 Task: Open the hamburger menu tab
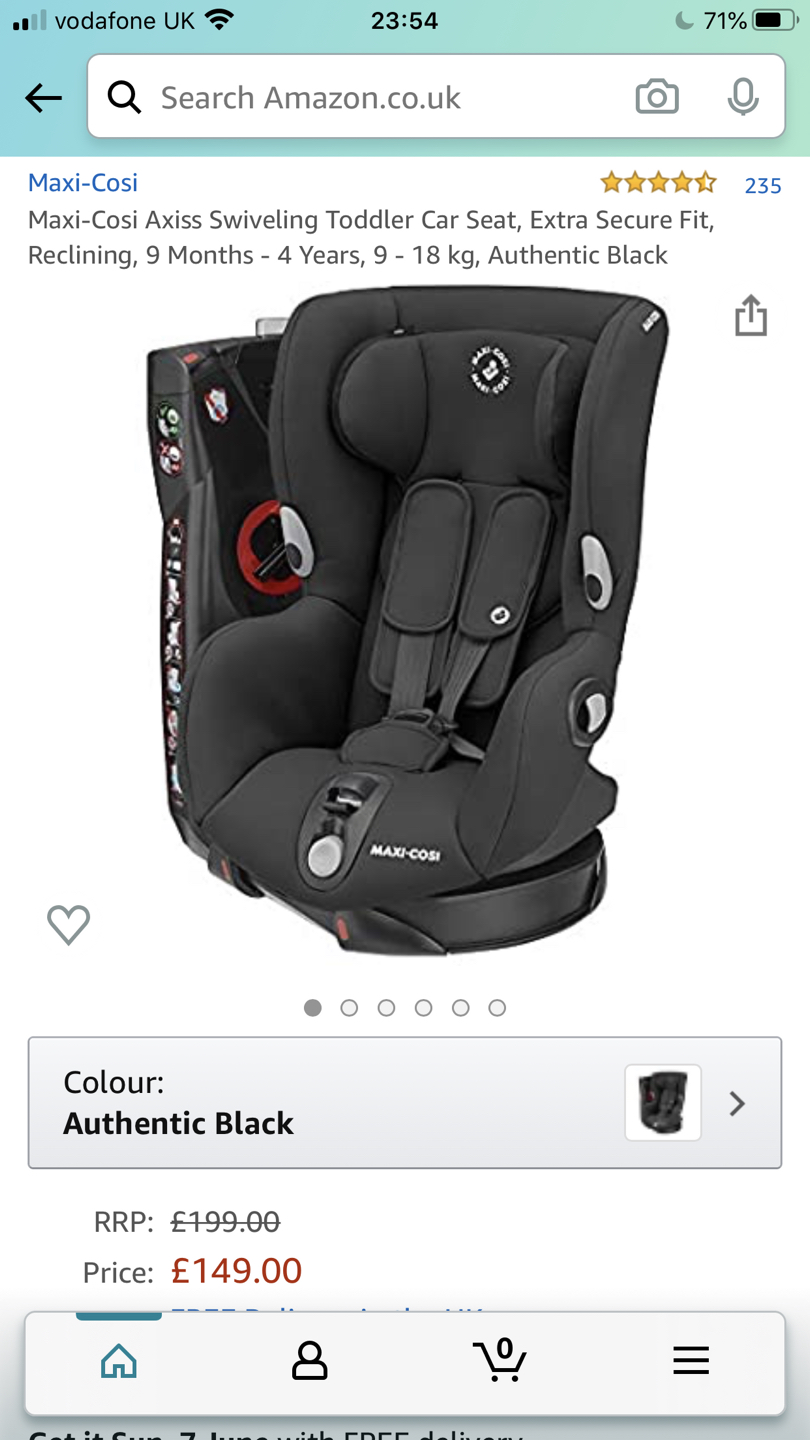691,1361
